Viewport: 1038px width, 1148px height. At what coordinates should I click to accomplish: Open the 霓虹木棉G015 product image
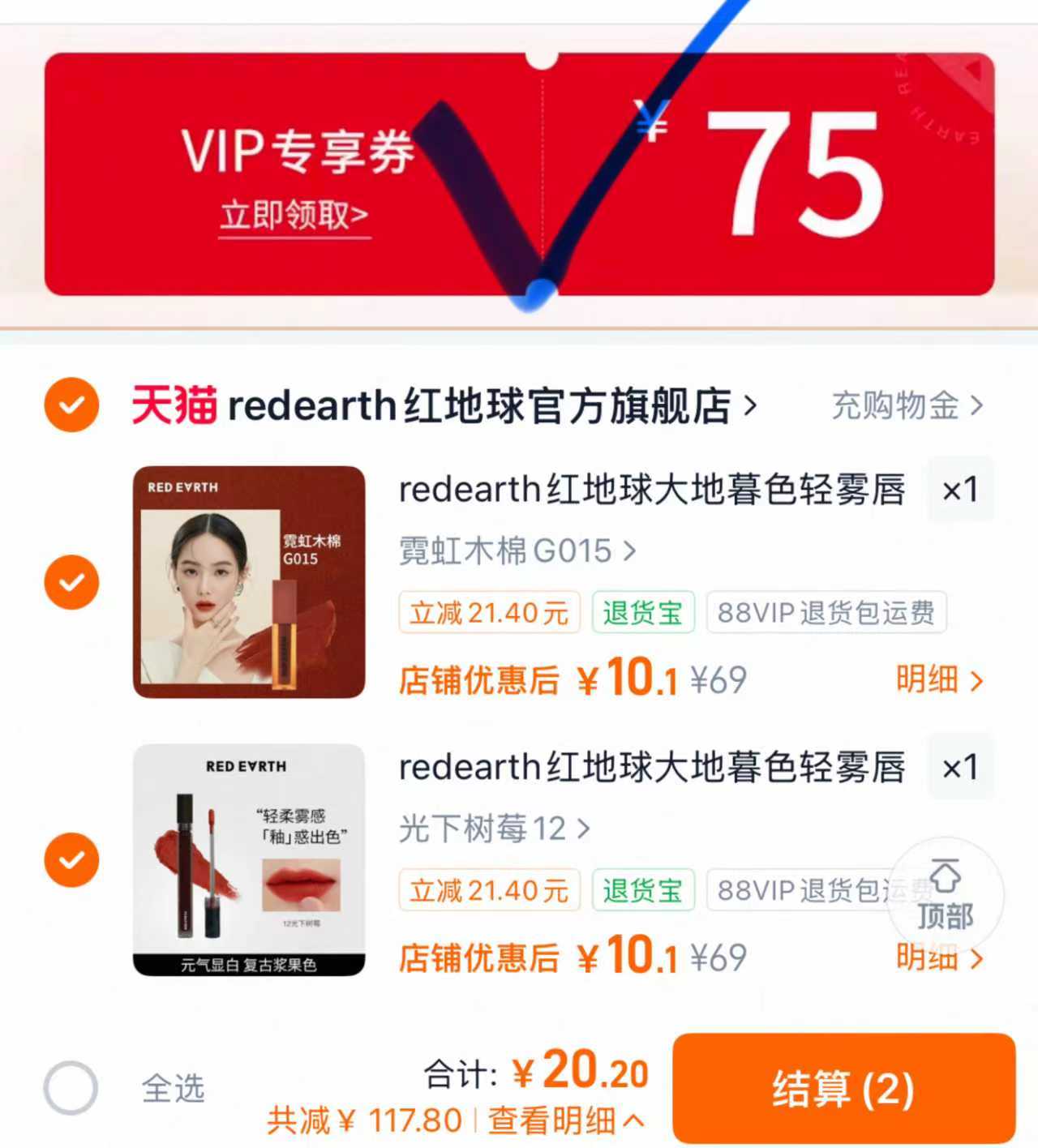pyautogui.click(x=249, y=582)
